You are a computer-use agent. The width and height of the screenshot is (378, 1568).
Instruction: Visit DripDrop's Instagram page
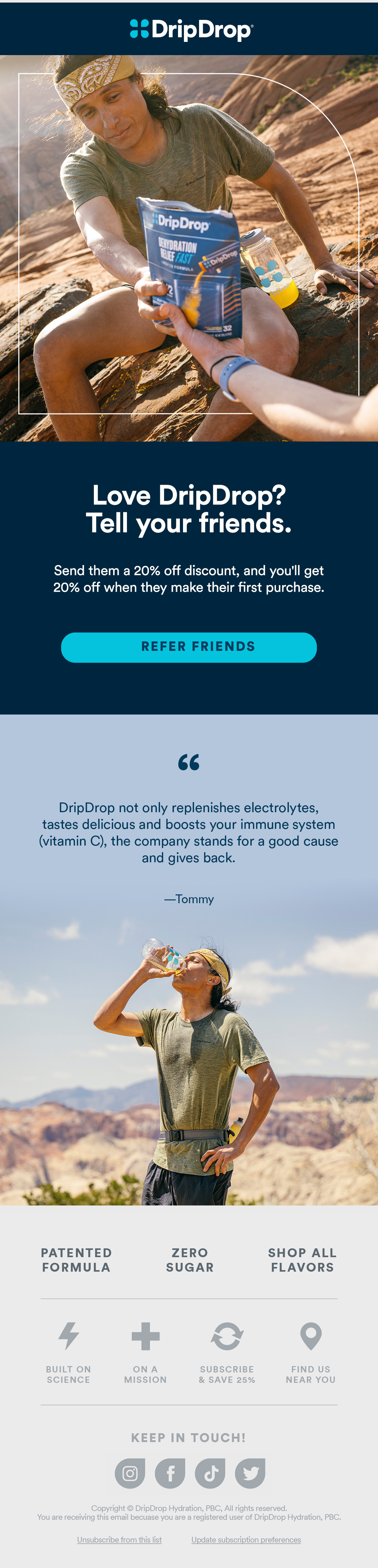[130, 1473]
